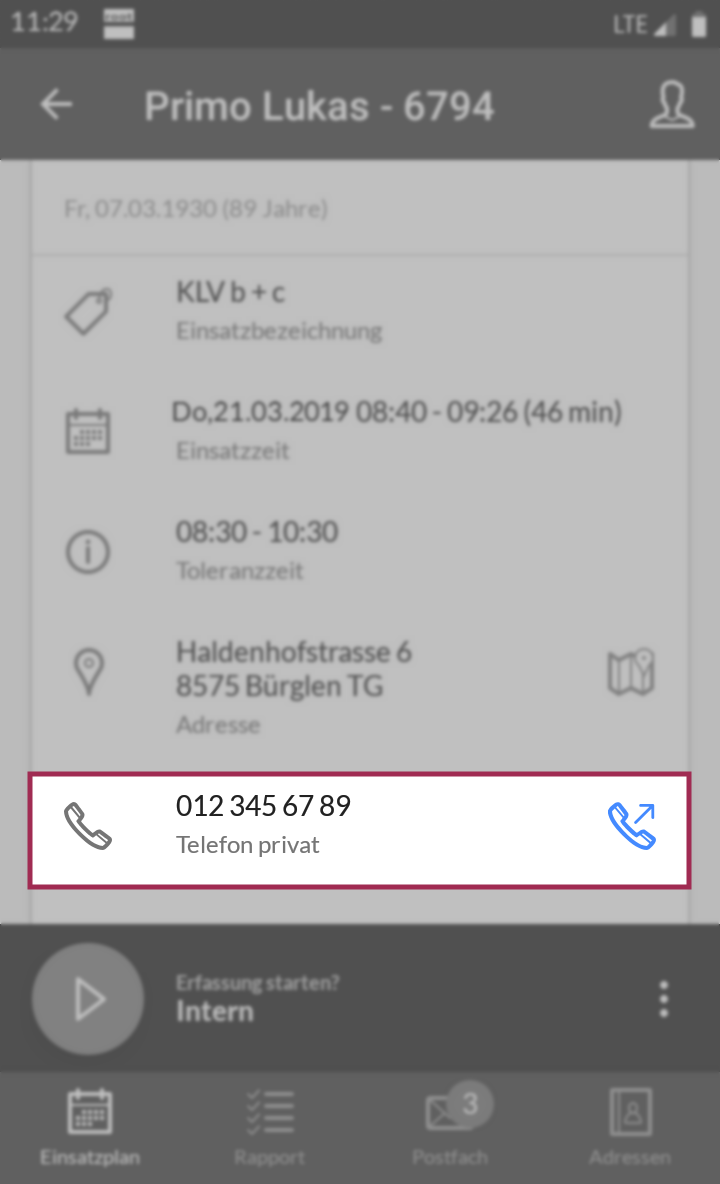Open the phone row 012 345 67 89
This screenshot has height=1184, width=720.
tap(359, 830)
